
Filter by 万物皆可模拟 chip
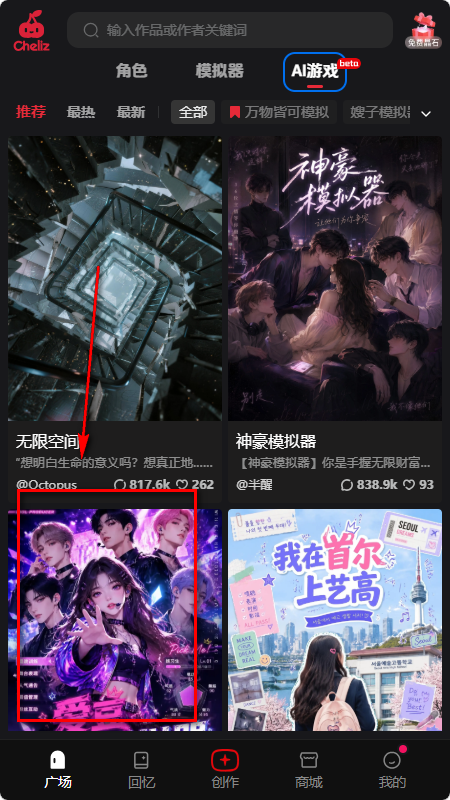pyautogui.click(x=279, y=112)
